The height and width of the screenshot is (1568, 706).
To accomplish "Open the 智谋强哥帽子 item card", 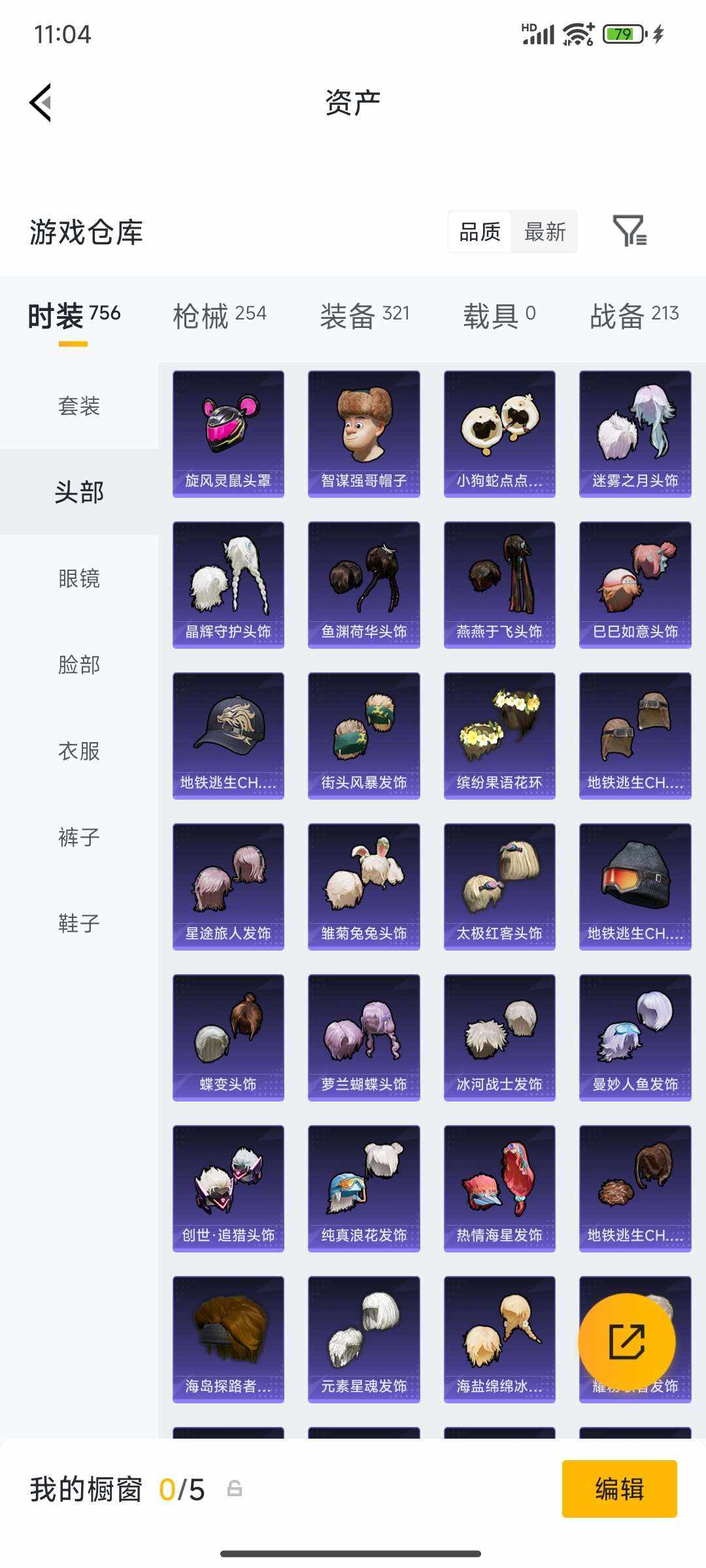I will coord(363,431).
